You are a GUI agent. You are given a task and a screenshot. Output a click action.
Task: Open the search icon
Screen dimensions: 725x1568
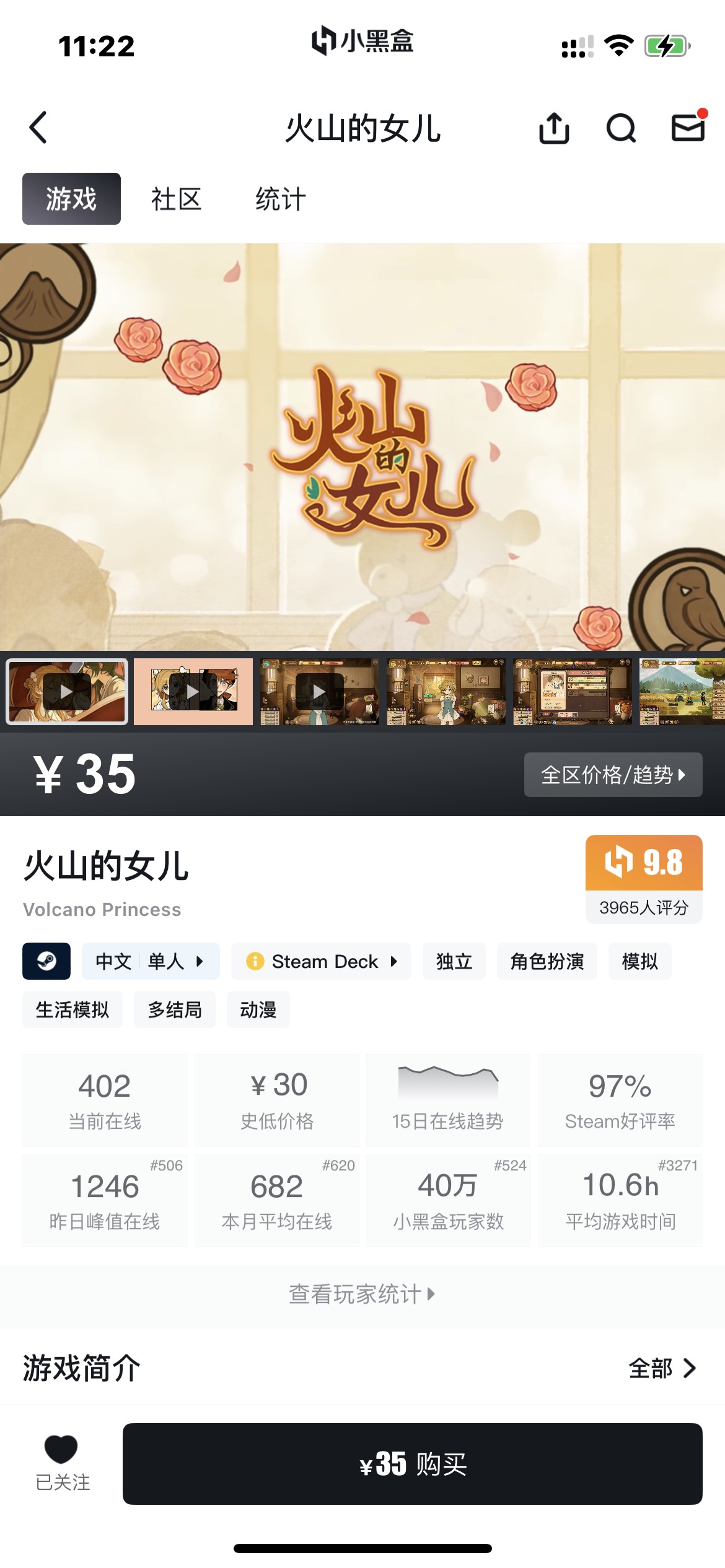pyautogui.click(x=621, y=128)
